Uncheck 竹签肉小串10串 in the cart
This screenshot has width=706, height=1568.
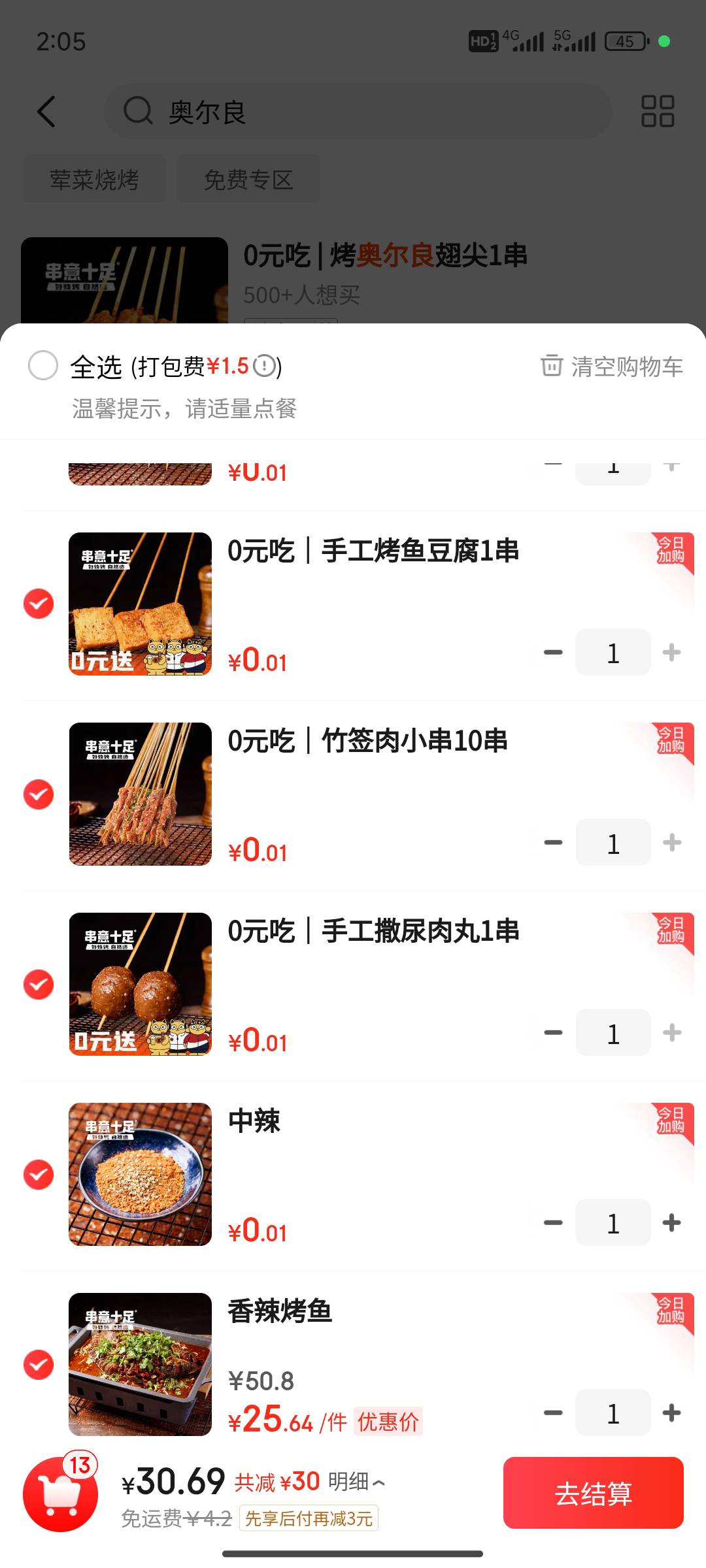[39, 794]
